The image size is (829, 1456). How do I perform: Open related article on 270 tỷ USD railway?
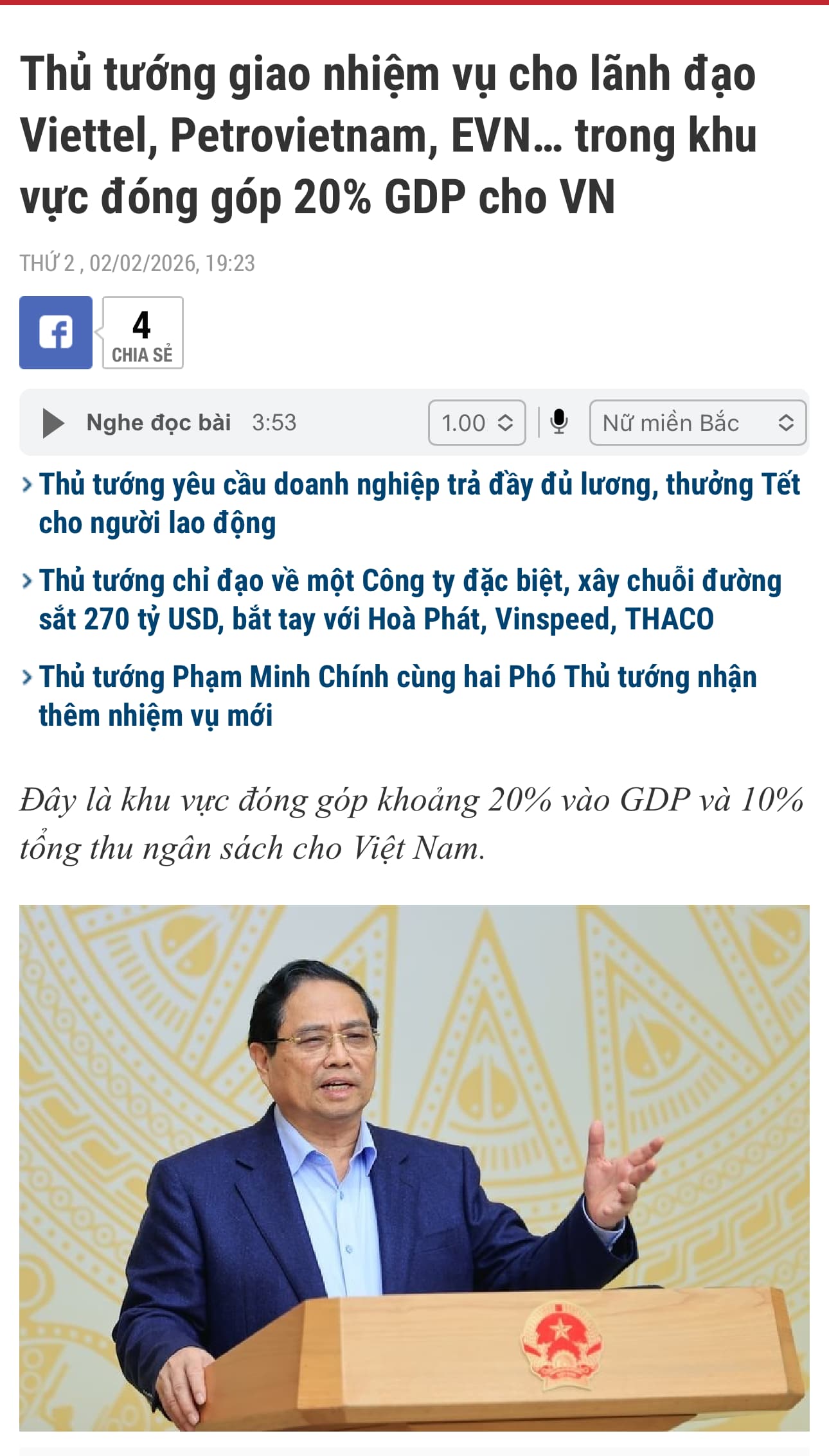(x=410, y=600)
